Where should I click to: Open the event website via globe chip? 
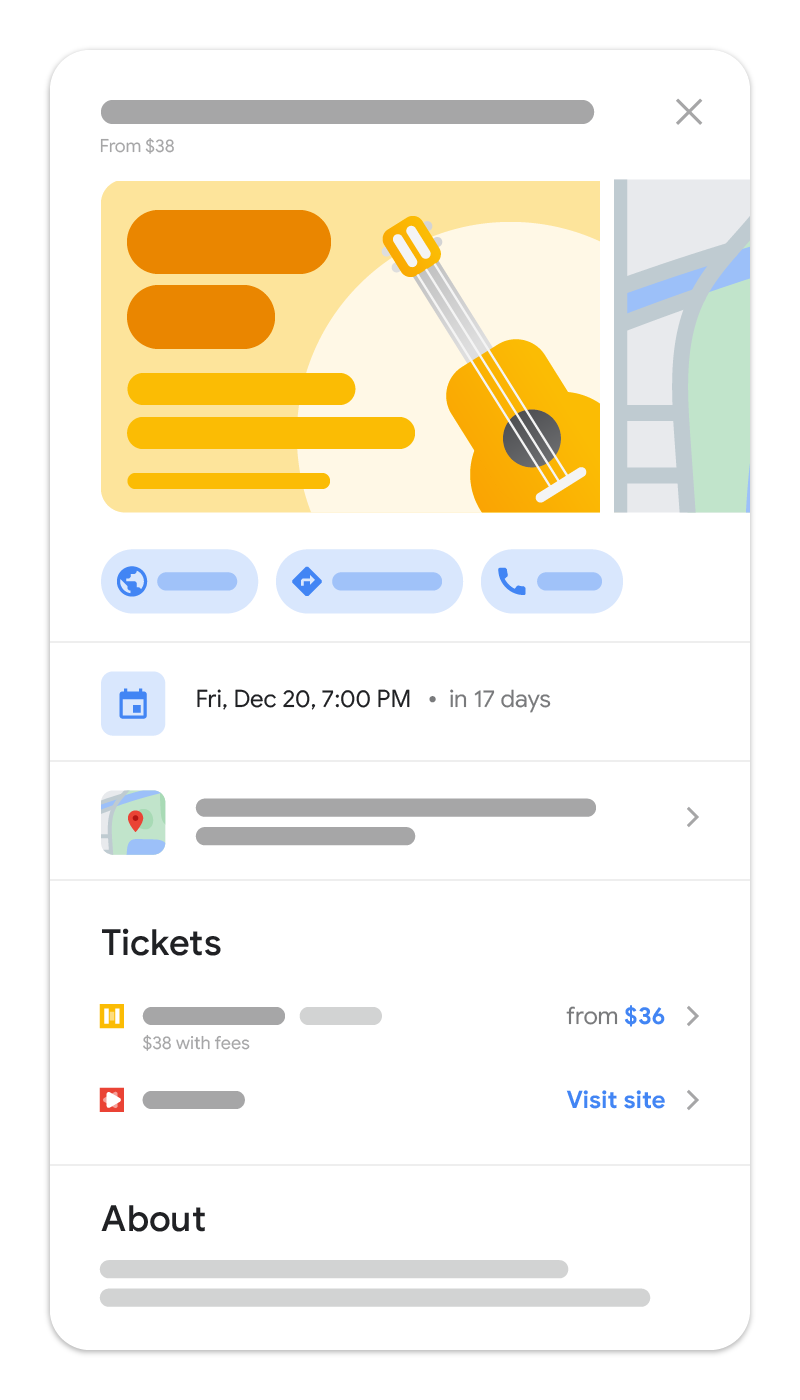(179, 581)
